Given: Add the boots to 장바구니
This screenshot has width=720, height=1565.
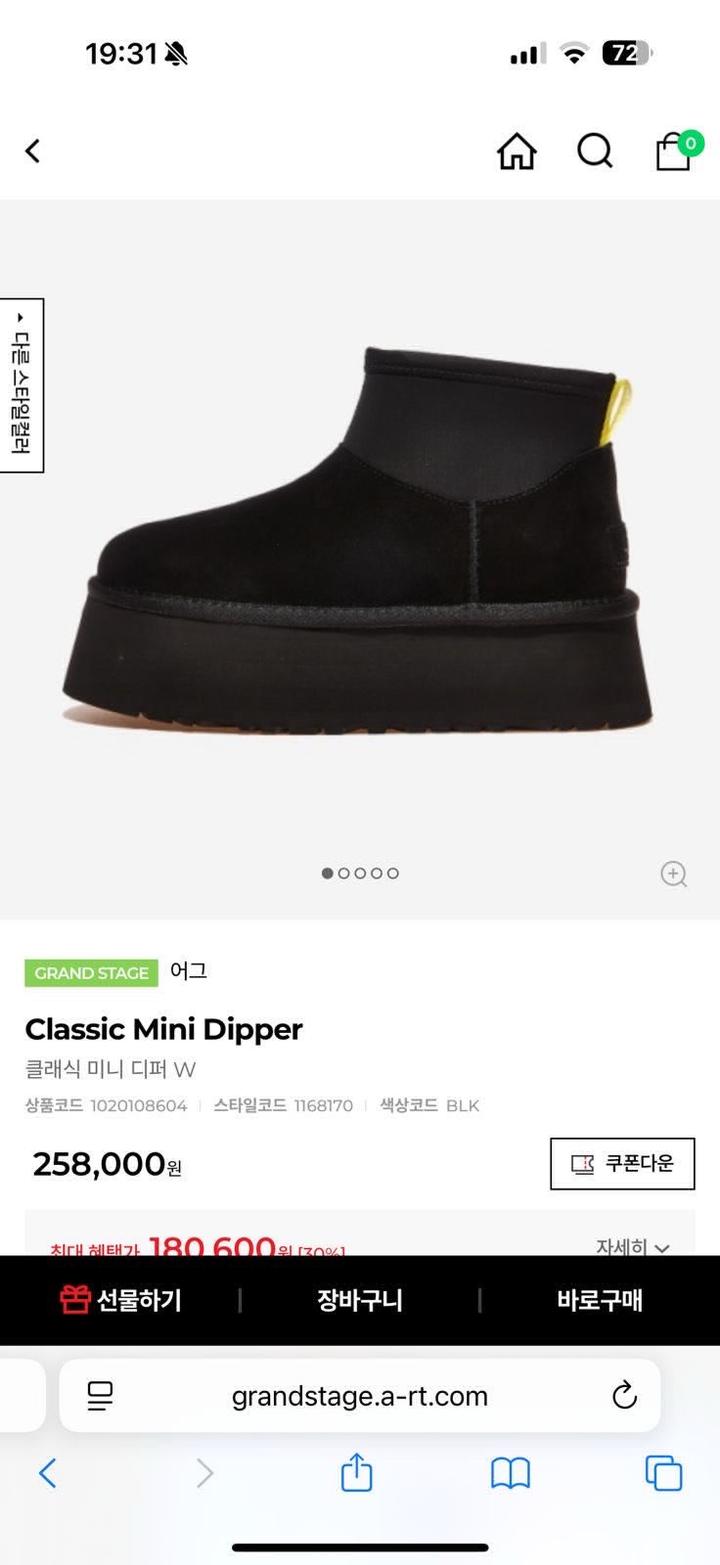Looking at the screenshot, I should [x=360, y=1300].
